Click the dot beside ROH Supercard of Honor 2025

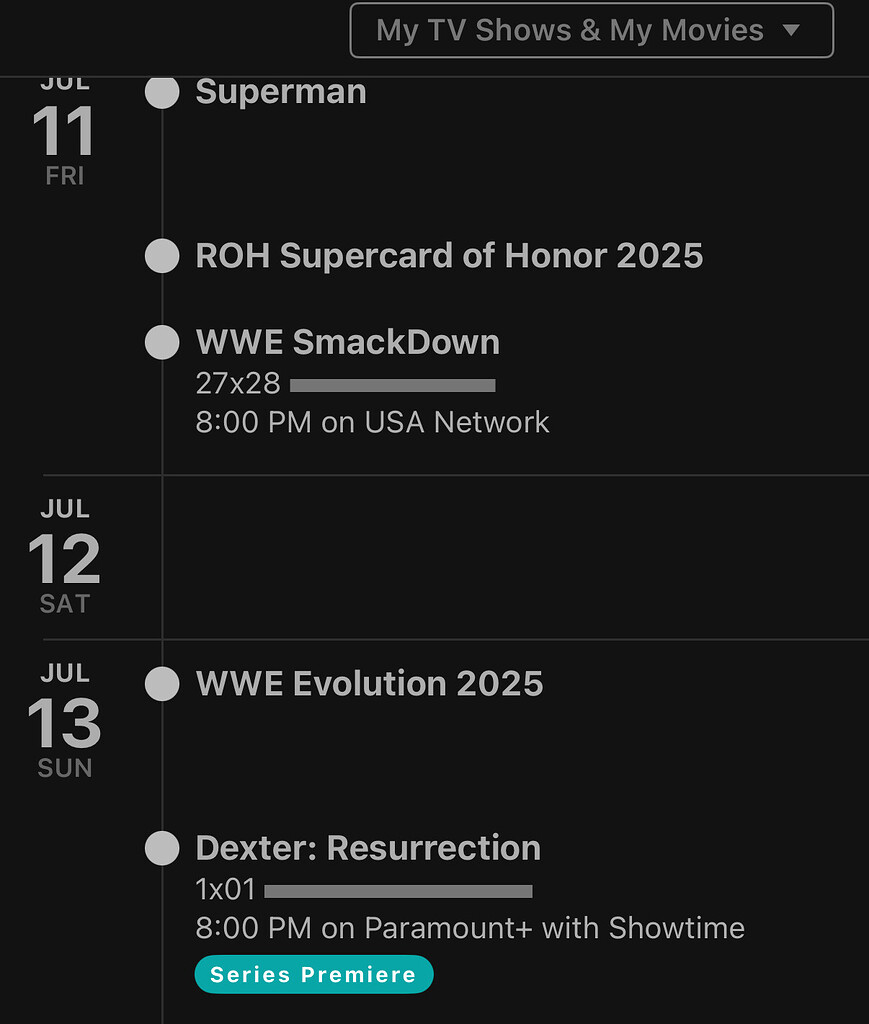pyautogui.click(x=161, y=256)
